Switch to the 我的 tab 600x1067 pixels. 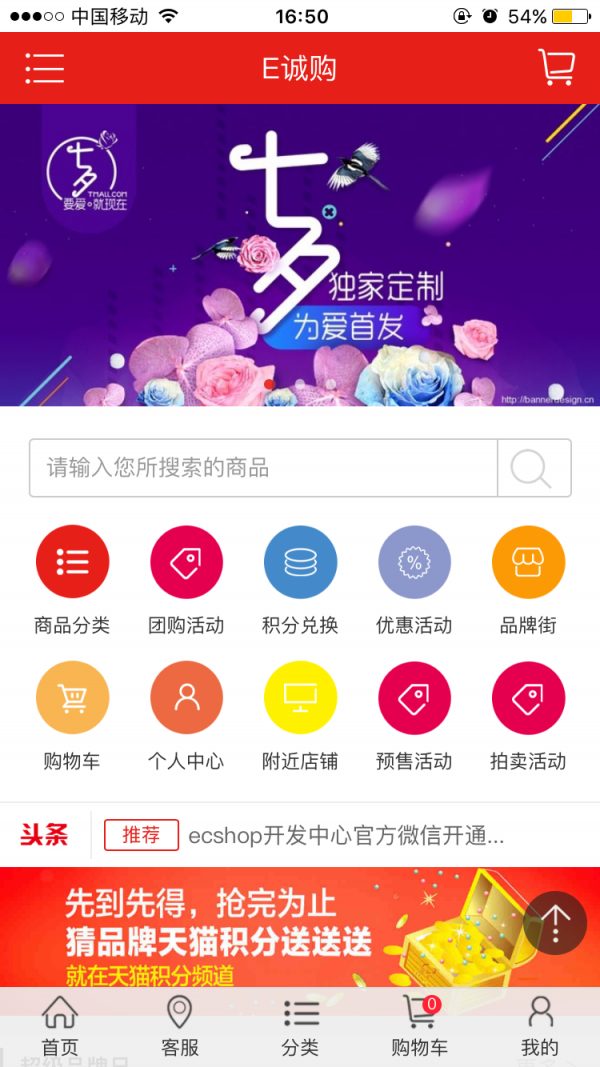pos(540,1027)
